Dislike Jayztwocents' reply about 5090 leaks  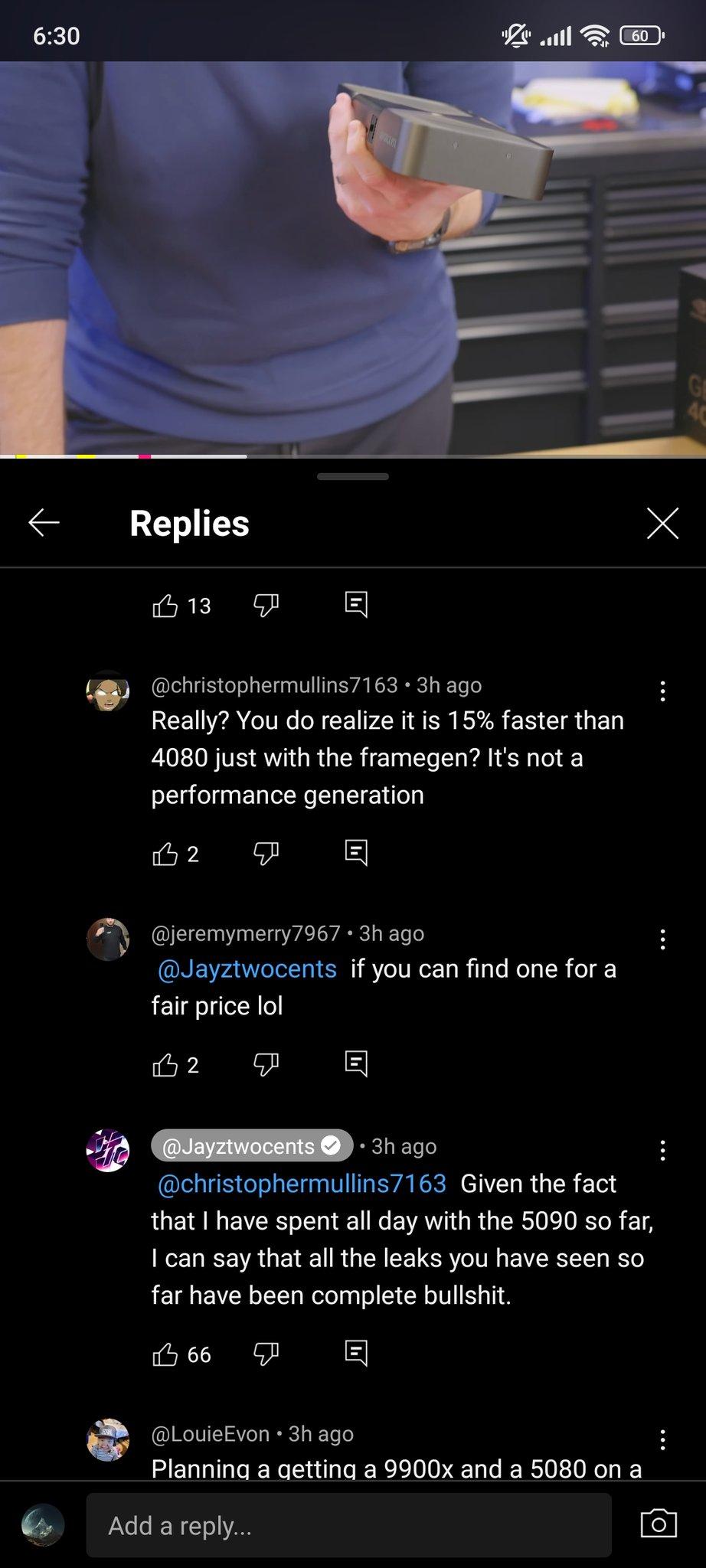coord(266,1354)
